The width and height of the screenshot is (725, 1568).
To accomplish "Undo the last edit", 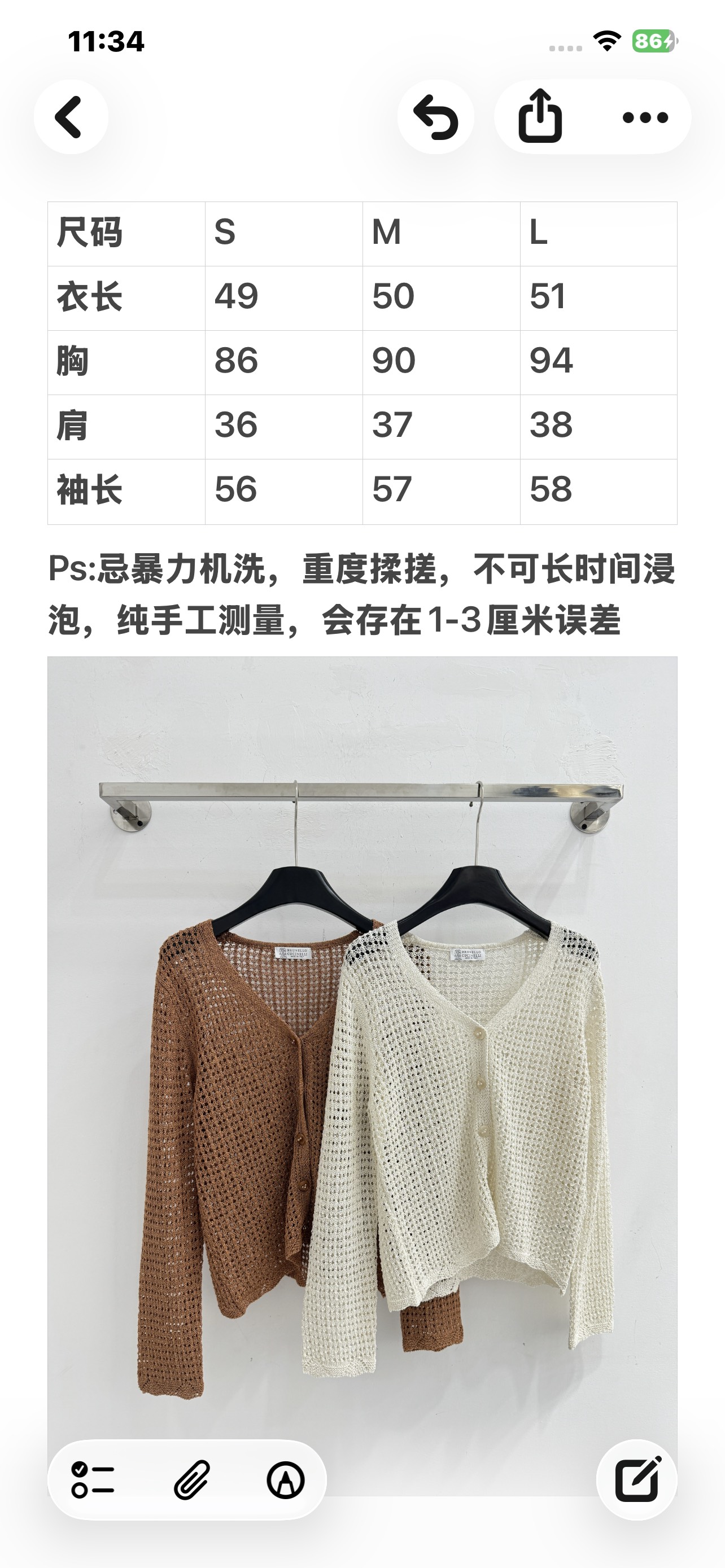I will tap(435, 116).
